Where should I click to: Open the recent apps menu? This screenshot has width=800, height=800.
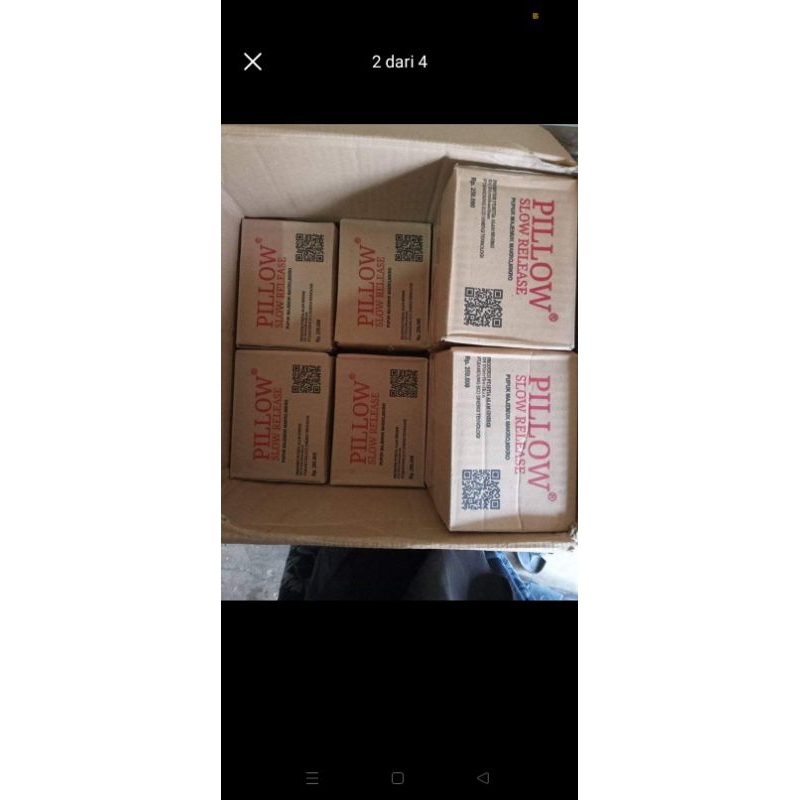312,777
